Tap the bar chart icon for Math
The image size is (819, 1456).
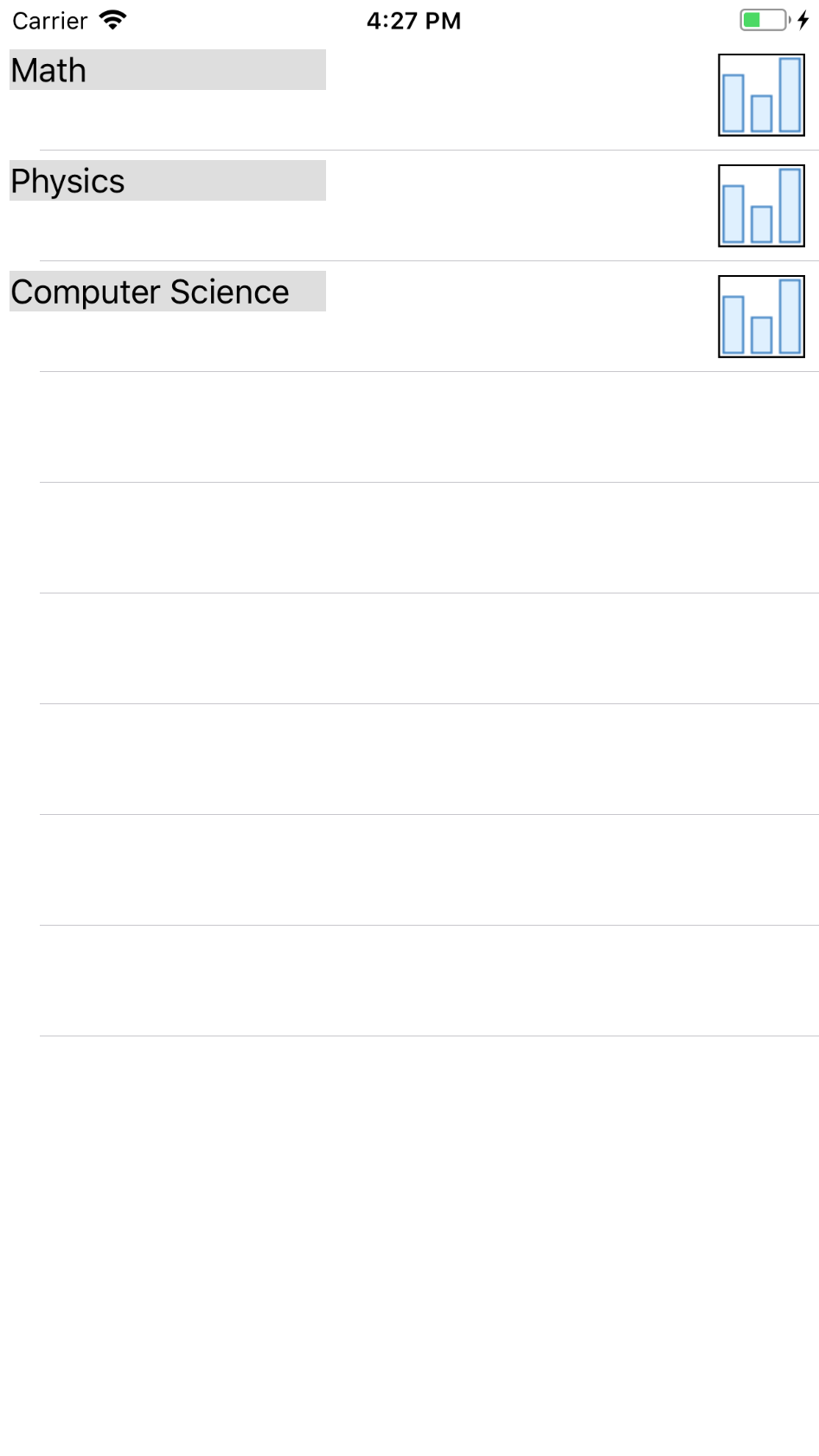click(761, 95)
